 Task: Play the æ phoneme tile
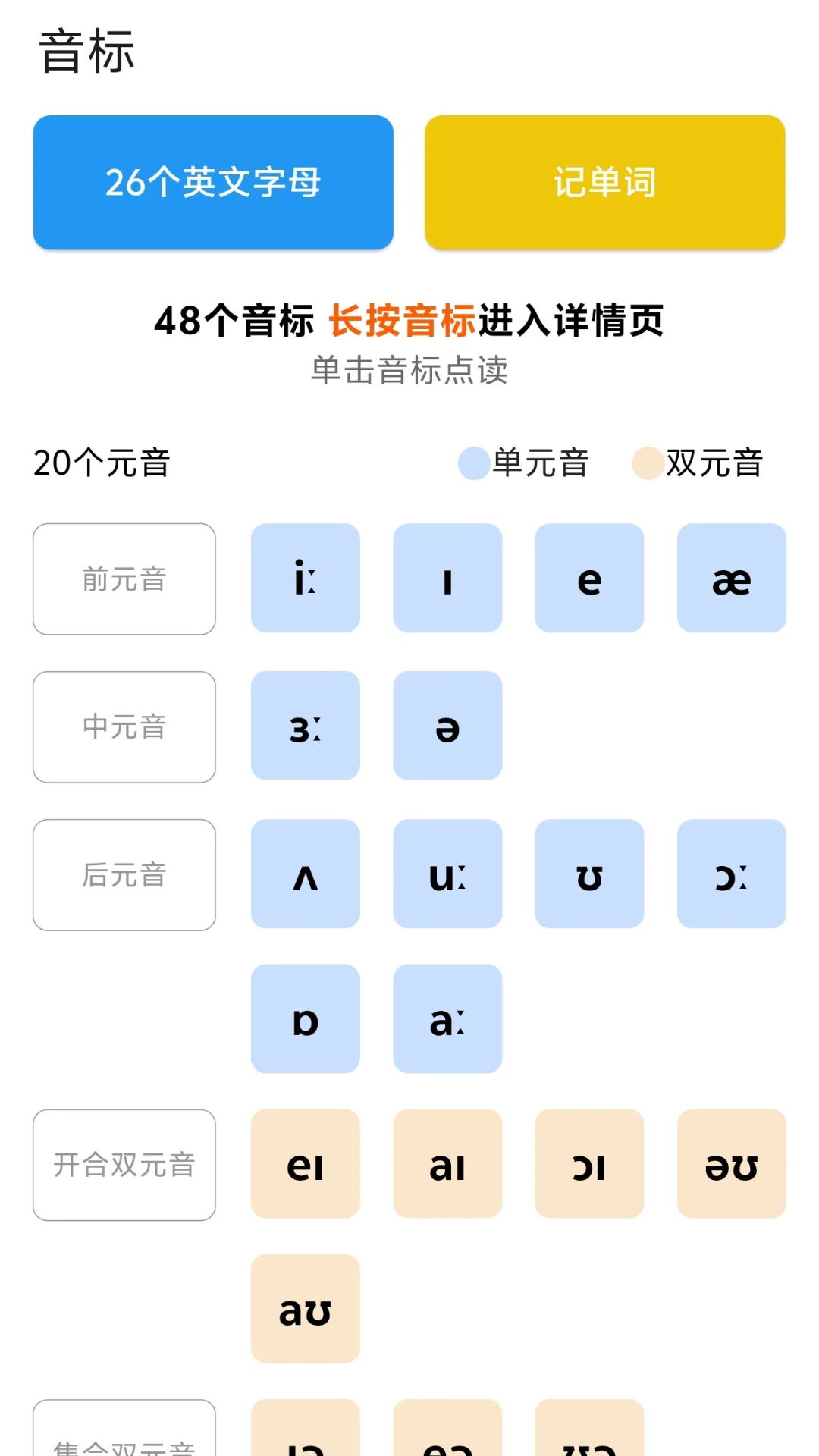(x=730, y=578)
